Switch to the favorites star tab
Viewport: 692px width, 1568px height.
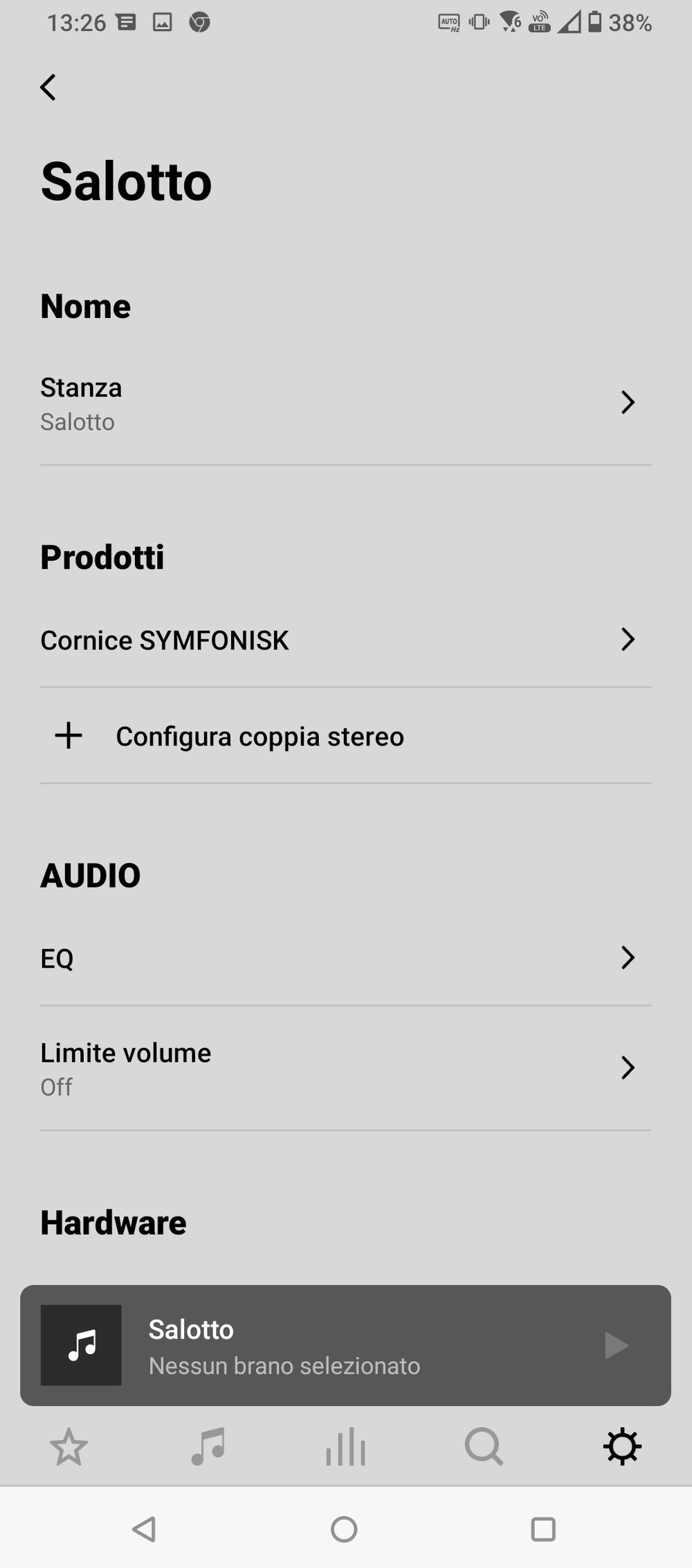click(69, 1447)
